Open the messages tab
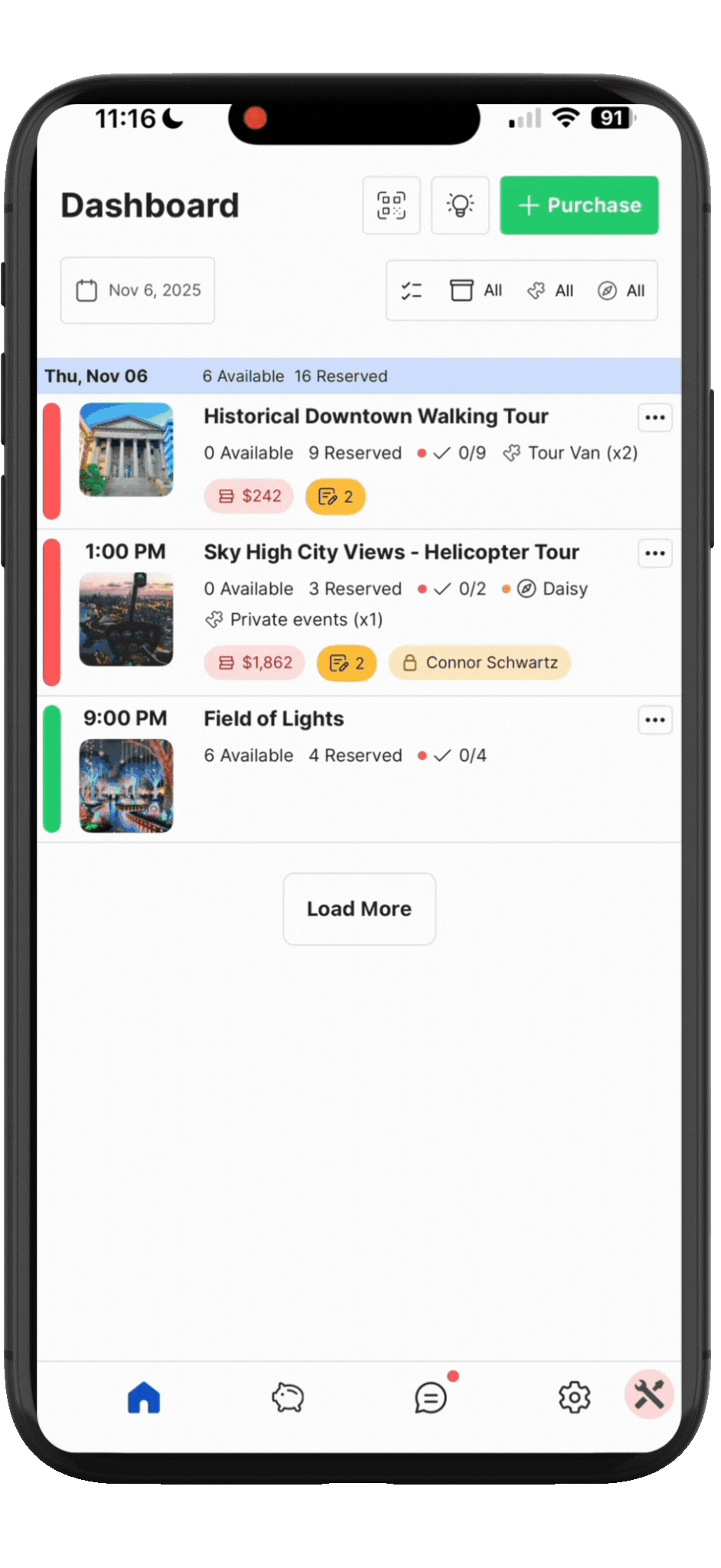Screen dimensions: 721x1568 [431, 1397]
